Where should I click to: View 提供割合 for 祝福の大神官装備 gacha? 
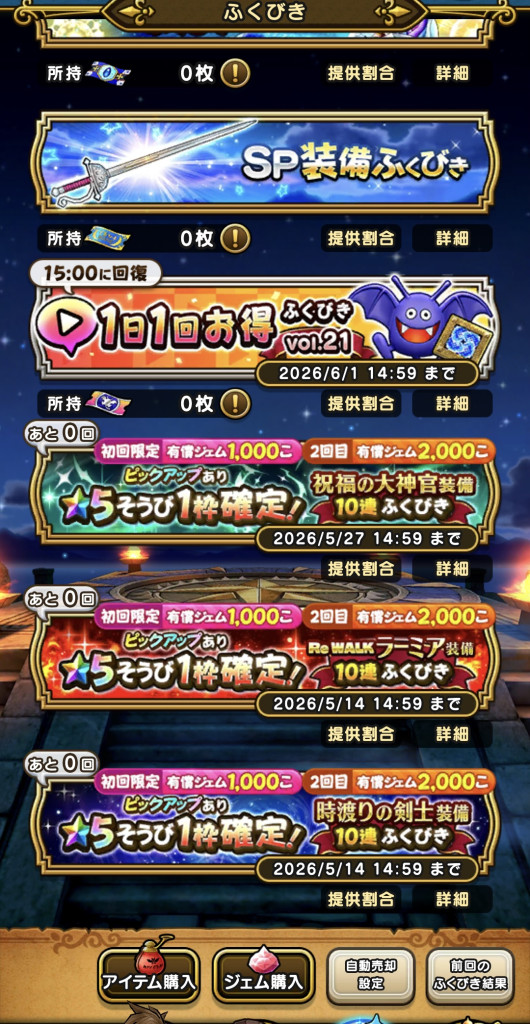click(x=361, y=568)
